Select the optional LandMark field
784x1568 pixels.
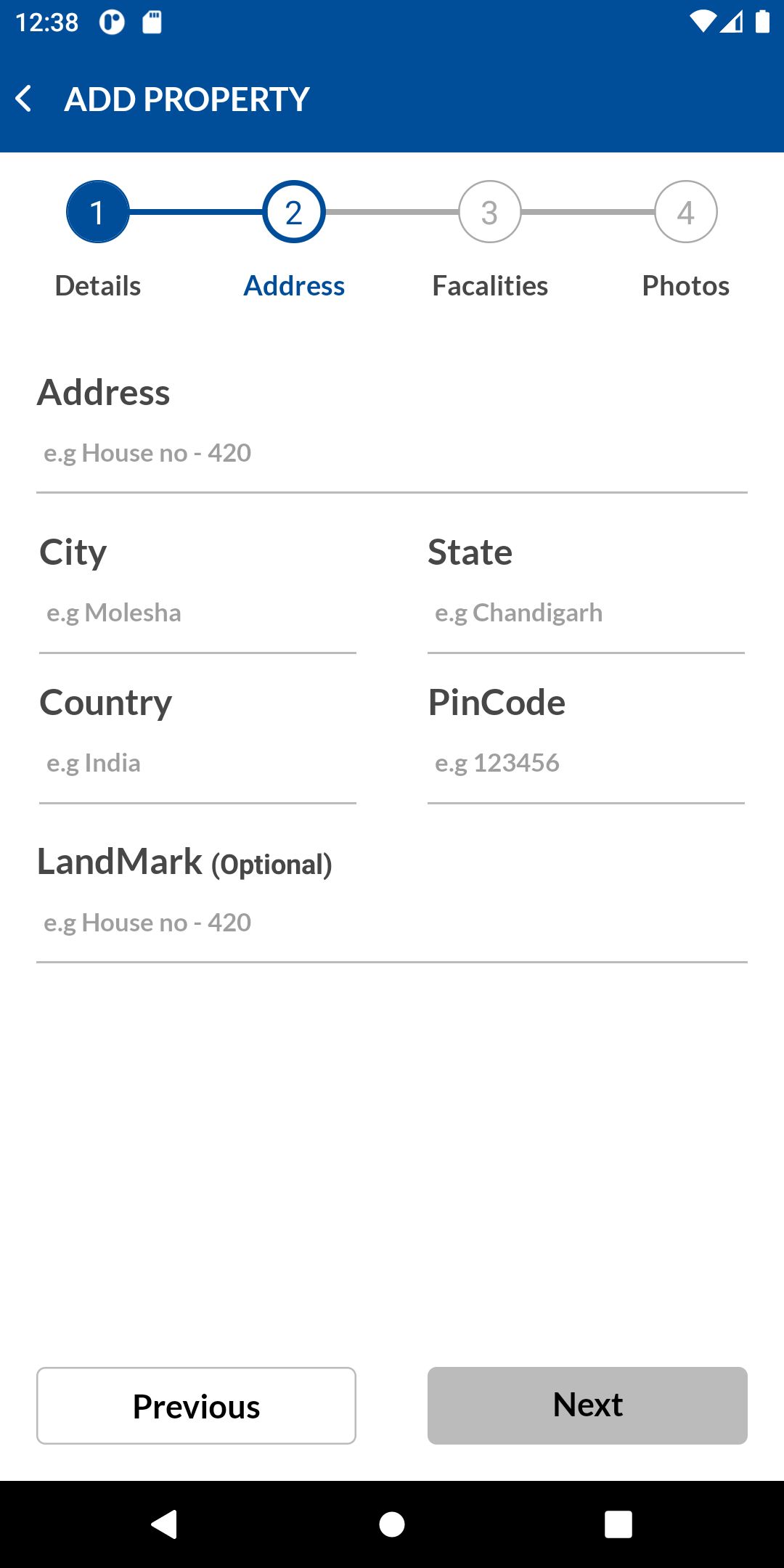coord(392,923)
